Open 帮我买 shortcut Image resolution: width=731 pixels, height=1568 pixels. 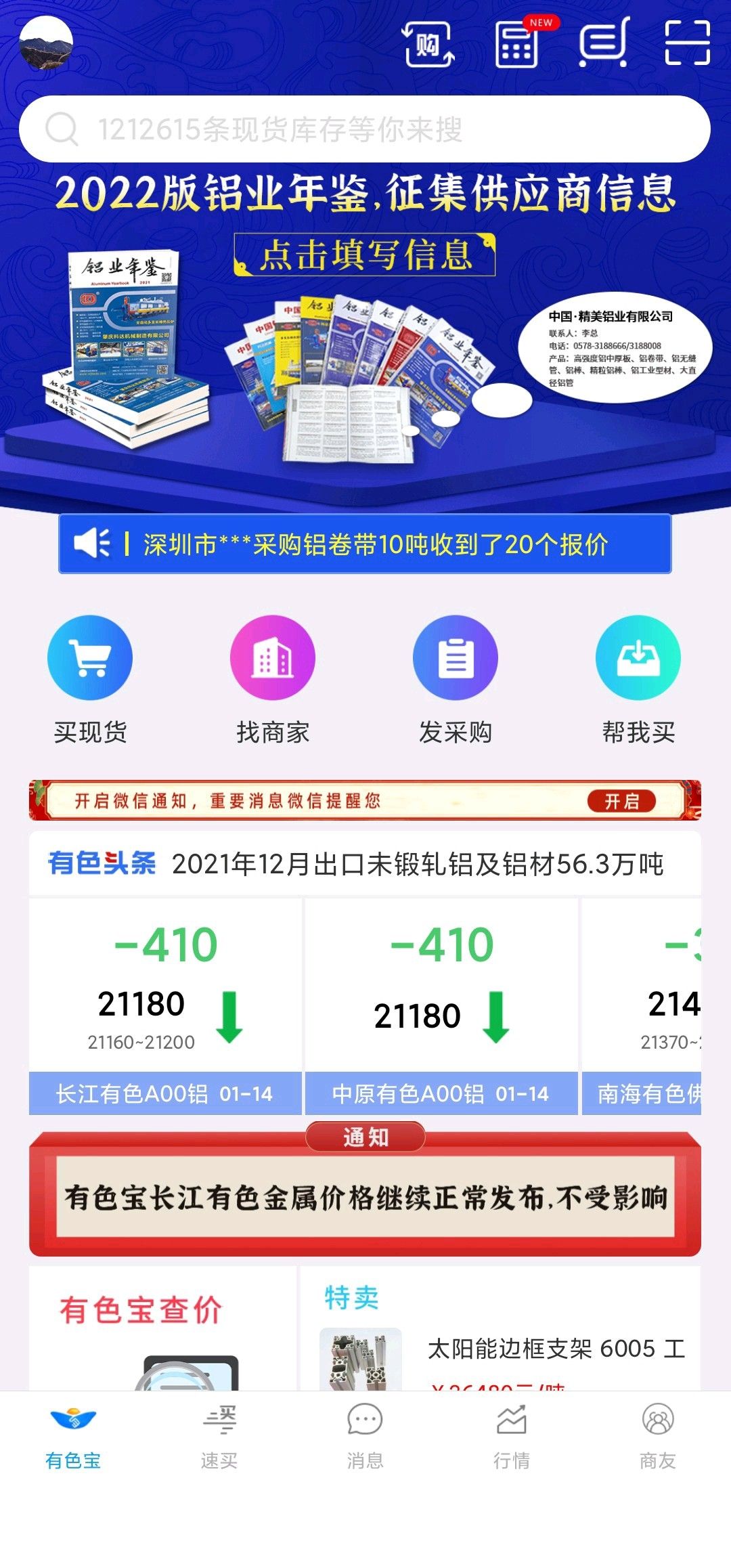tap(638, 680)
